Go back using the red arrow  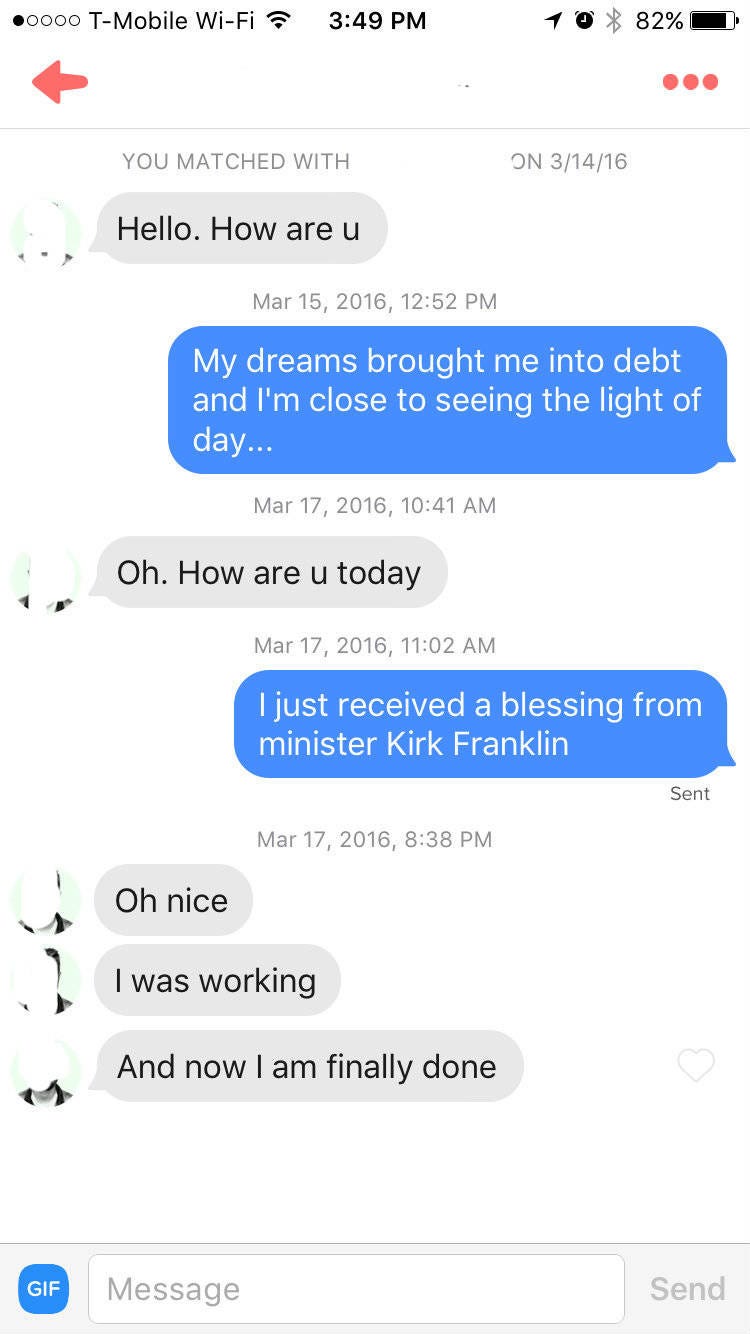60,81
